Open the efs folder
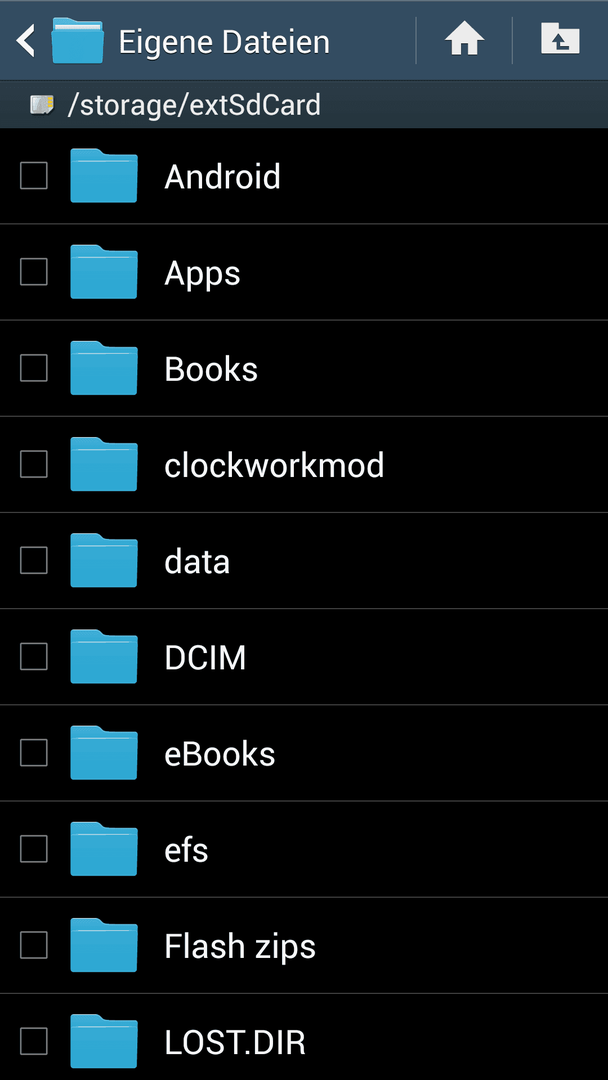The image size is (608, 1080). tap(304, 850)
